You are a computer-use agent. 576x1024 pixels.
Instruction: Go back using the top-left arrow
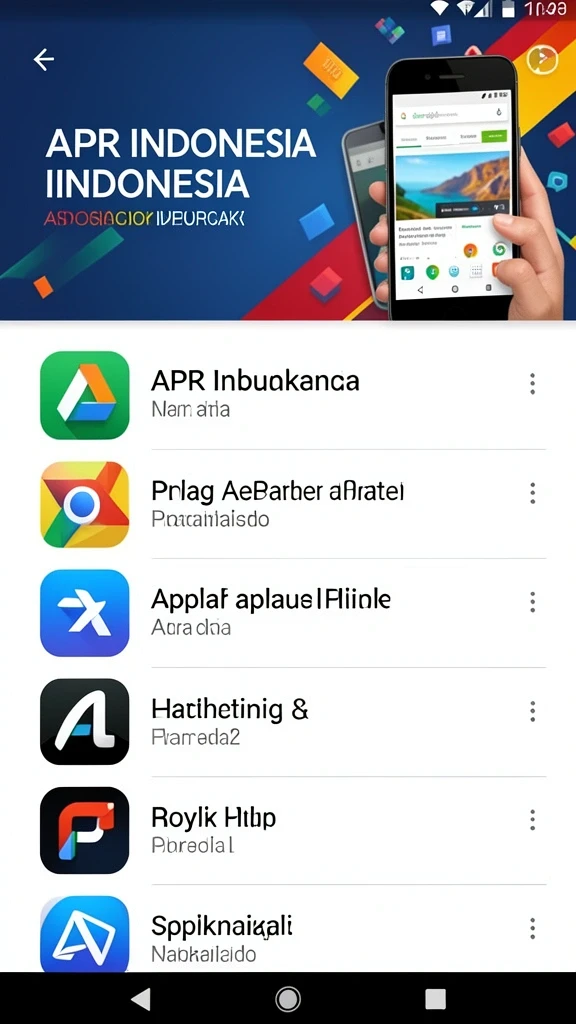pos(44,59)
